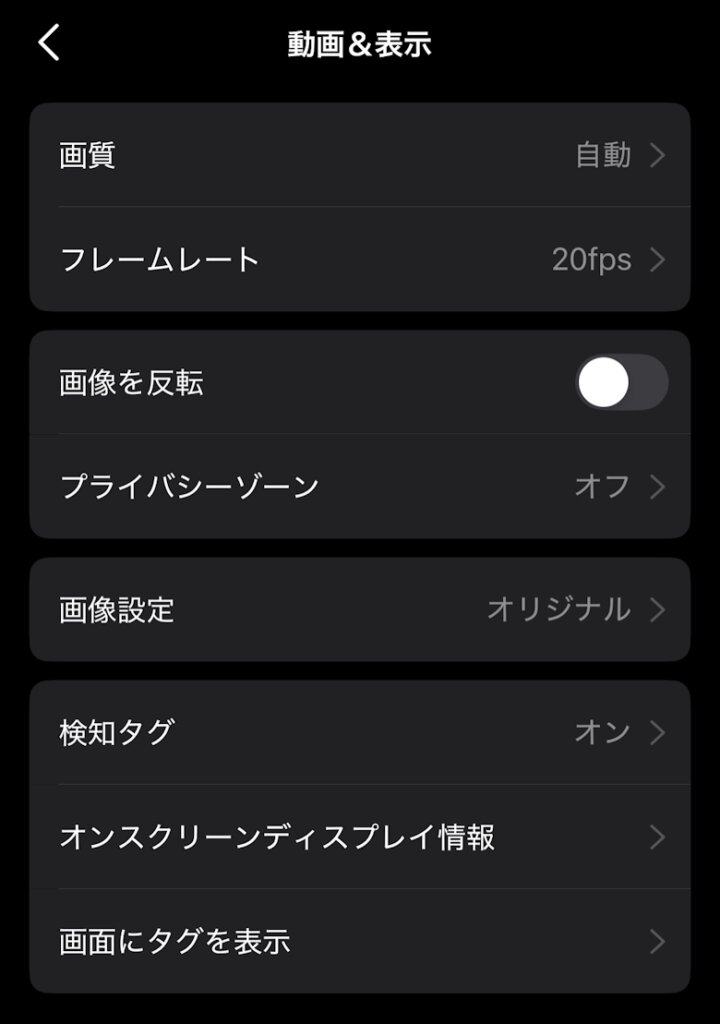Open プライバシーゾーン settings
The image size is (720, 1024).
tap(360, 487)
